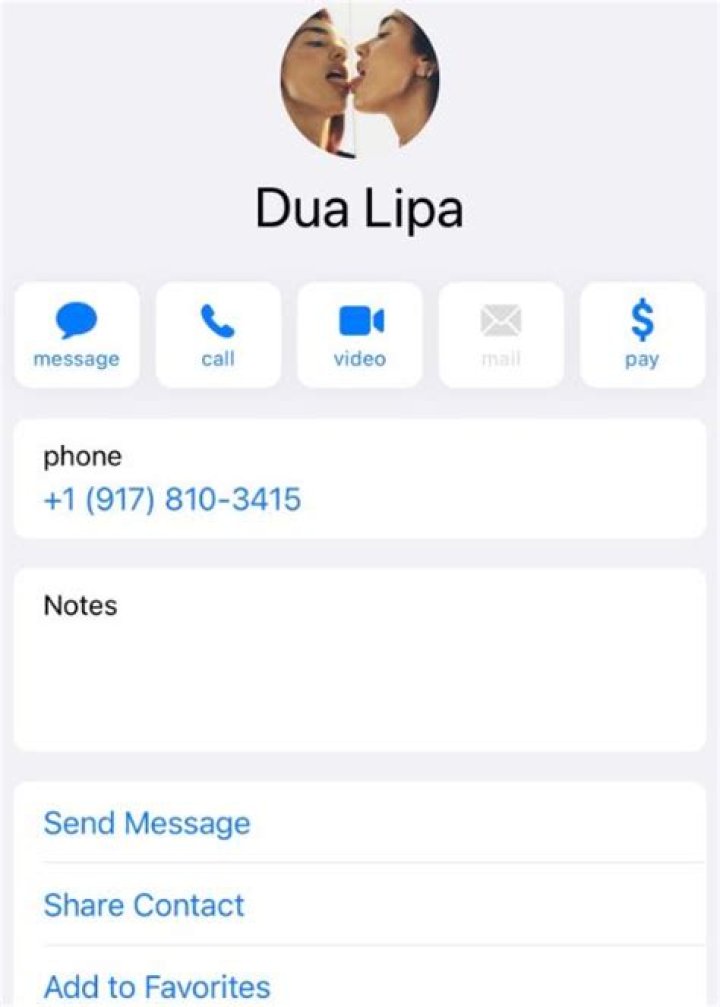Tap the pay button
720x1007 pixels.
click(642, 335)
